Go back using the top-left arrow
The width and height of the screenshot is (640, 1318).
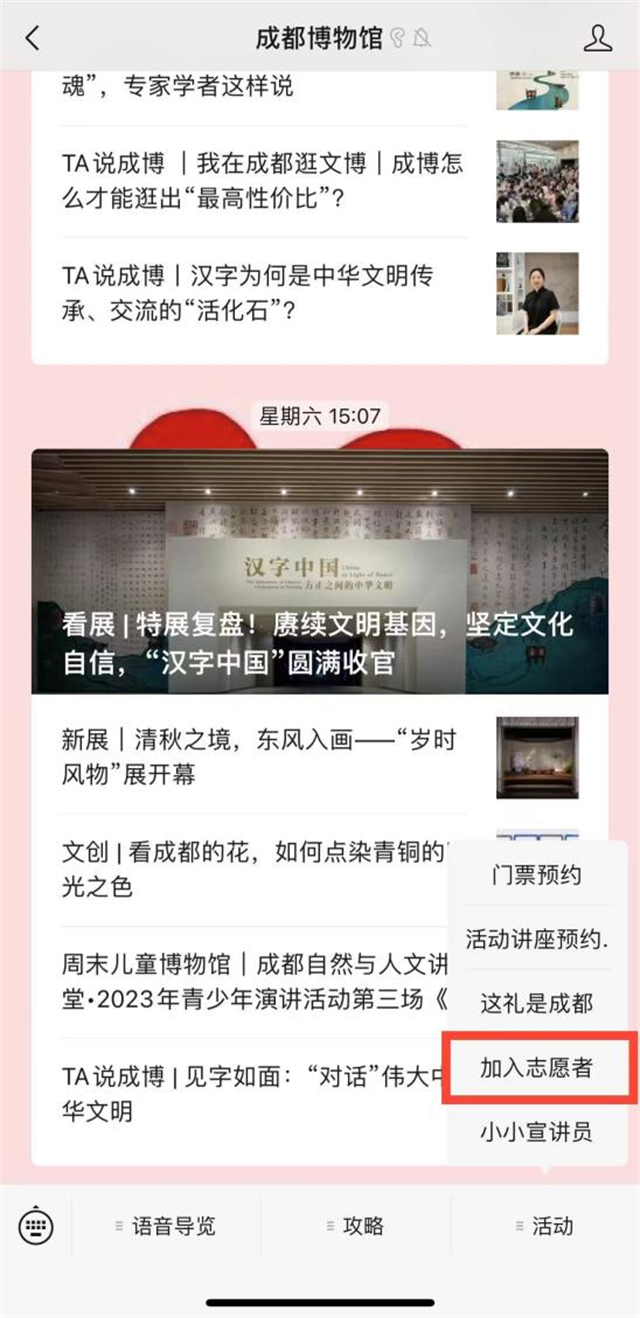[x=33, y=38]
